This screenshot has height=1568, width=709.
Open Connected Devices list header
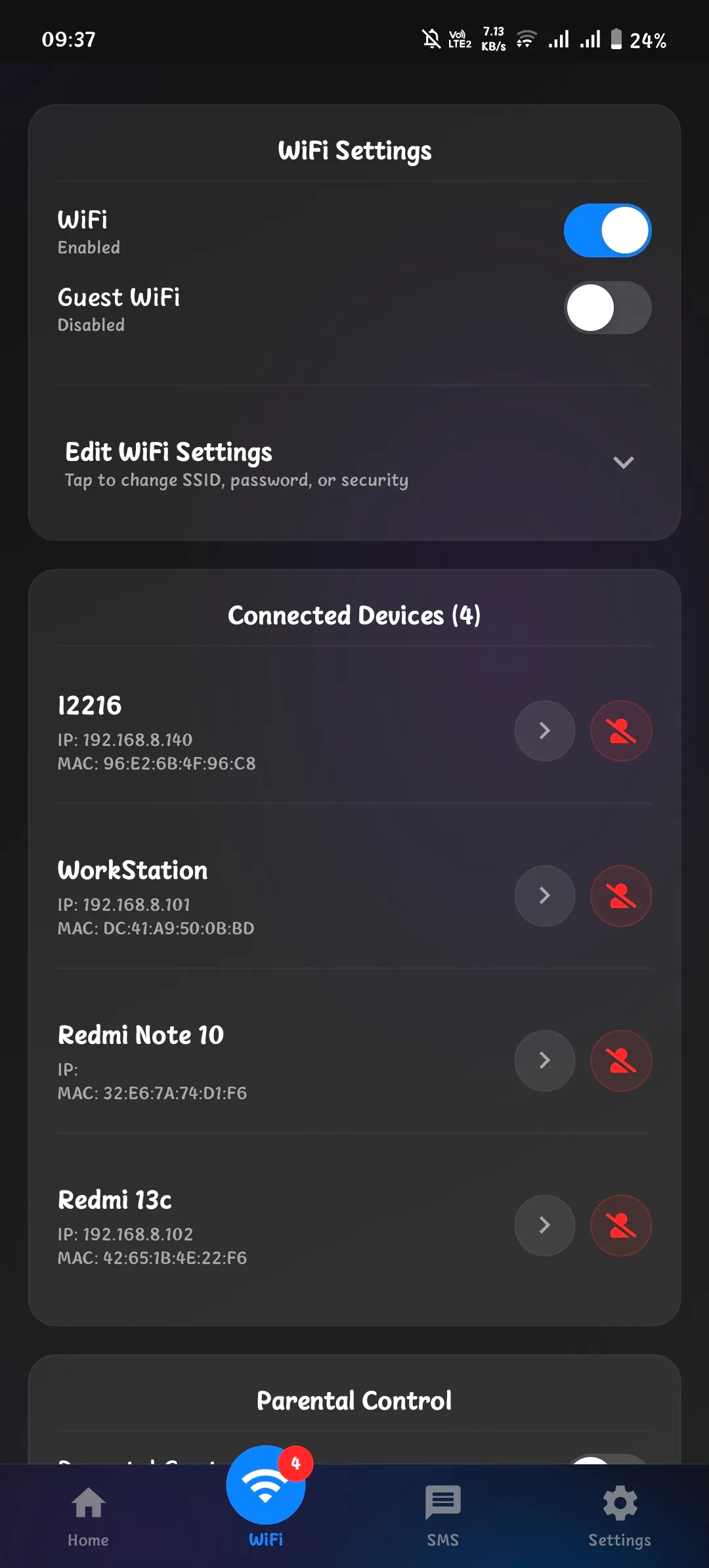354,615
